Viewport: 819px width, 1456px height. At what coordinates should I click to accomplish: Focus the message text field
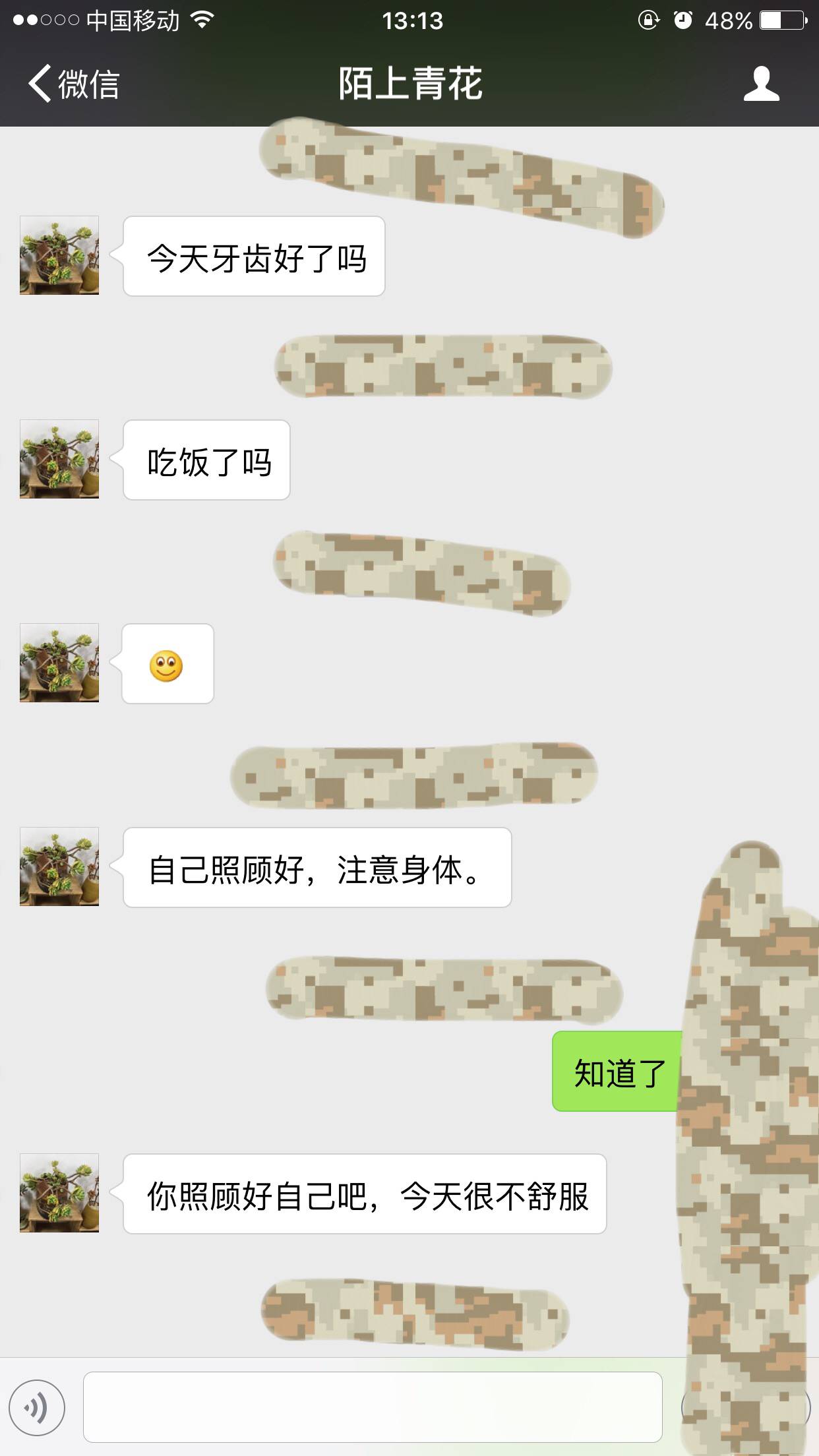point(373,1407)
